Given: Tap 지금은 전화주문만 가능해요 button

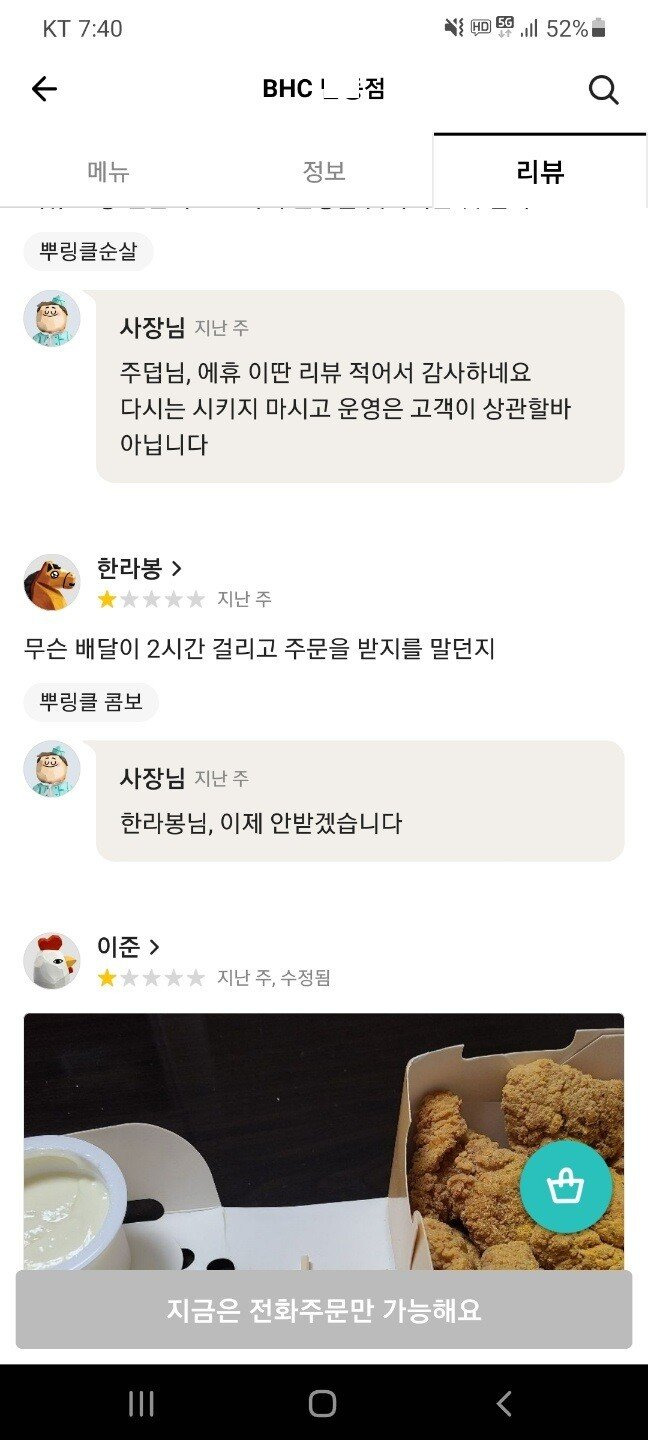Looking at the screenshot, I should click(x=324, y=1310).
